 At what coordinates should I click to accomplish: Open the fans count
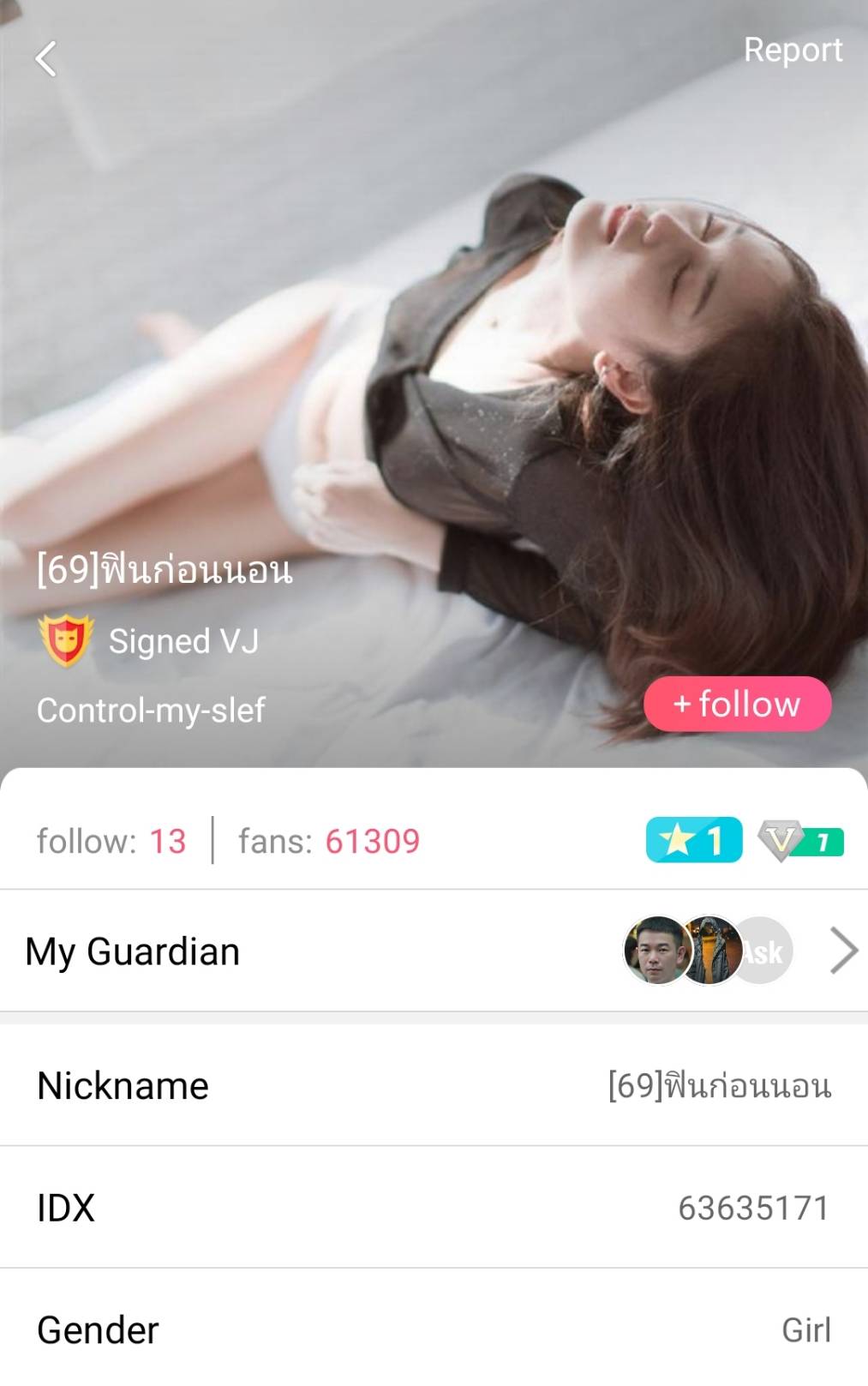coord(330,841)
